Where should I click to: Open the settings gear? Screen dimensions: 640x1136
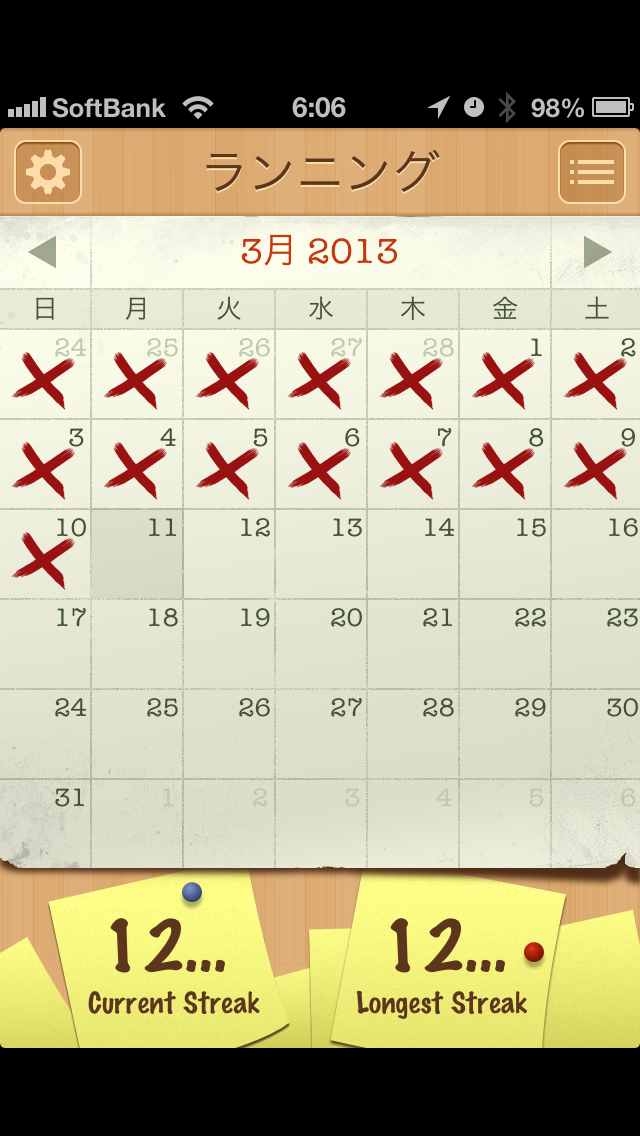48,172
